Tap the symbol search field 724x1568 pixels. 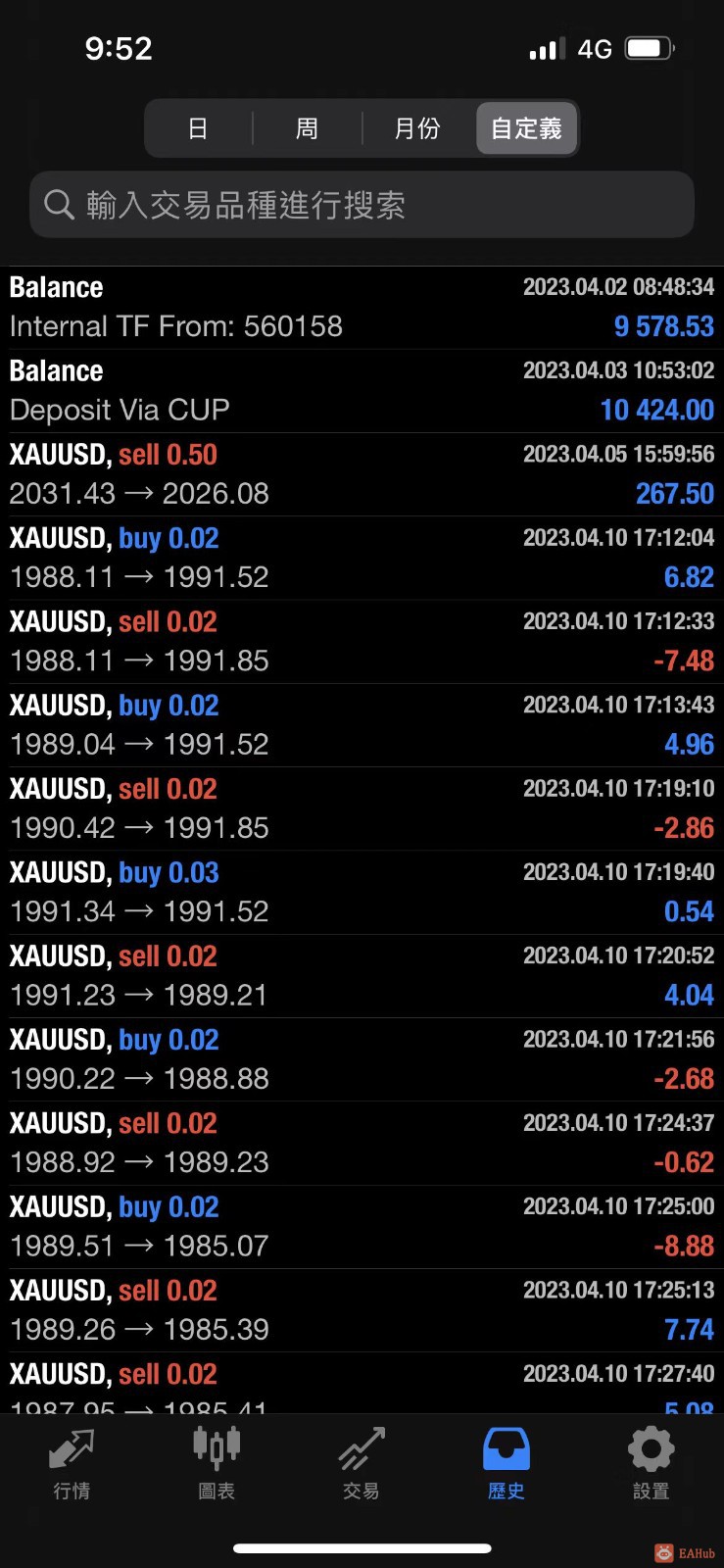[x=362, y=205]
